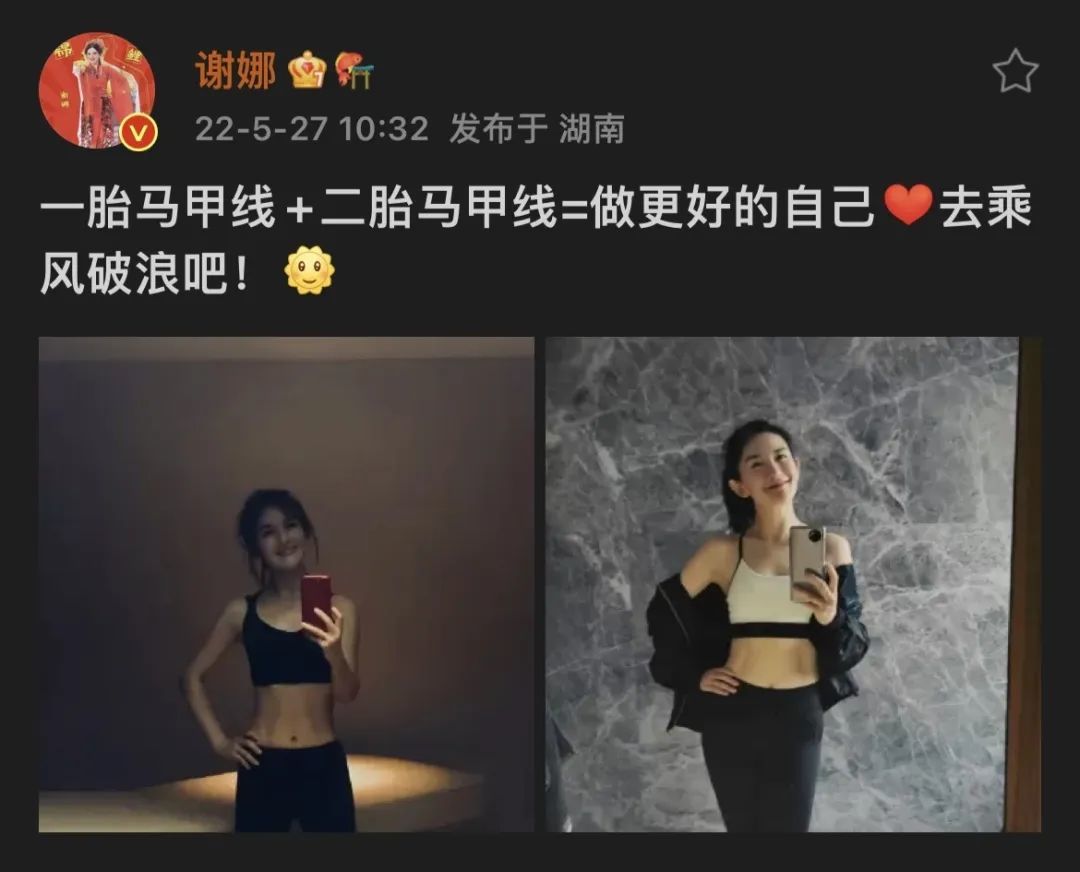Tap the username 谢娜
This screenshot has height=872, width=1080.
coord(235,73)
